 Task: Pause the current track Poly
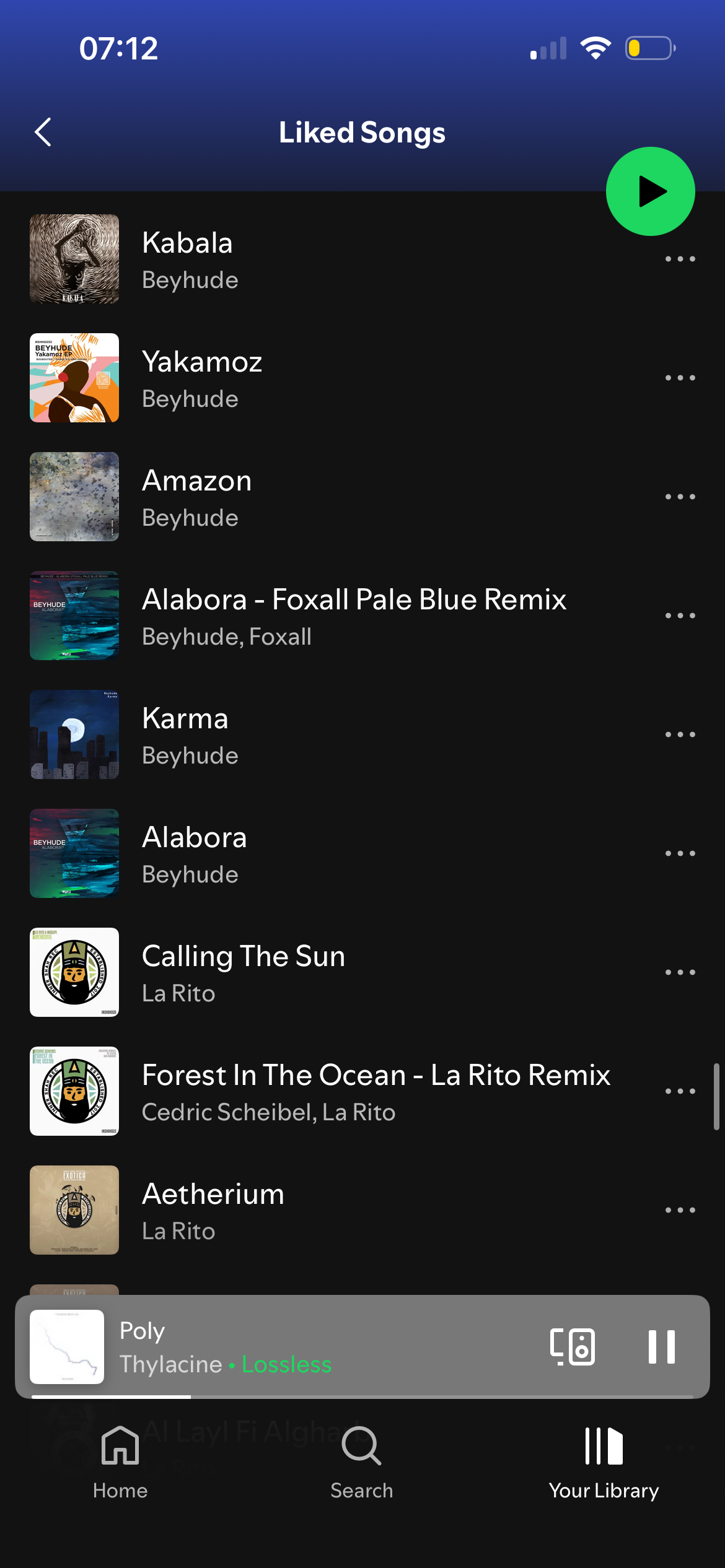click(661, 1346)
